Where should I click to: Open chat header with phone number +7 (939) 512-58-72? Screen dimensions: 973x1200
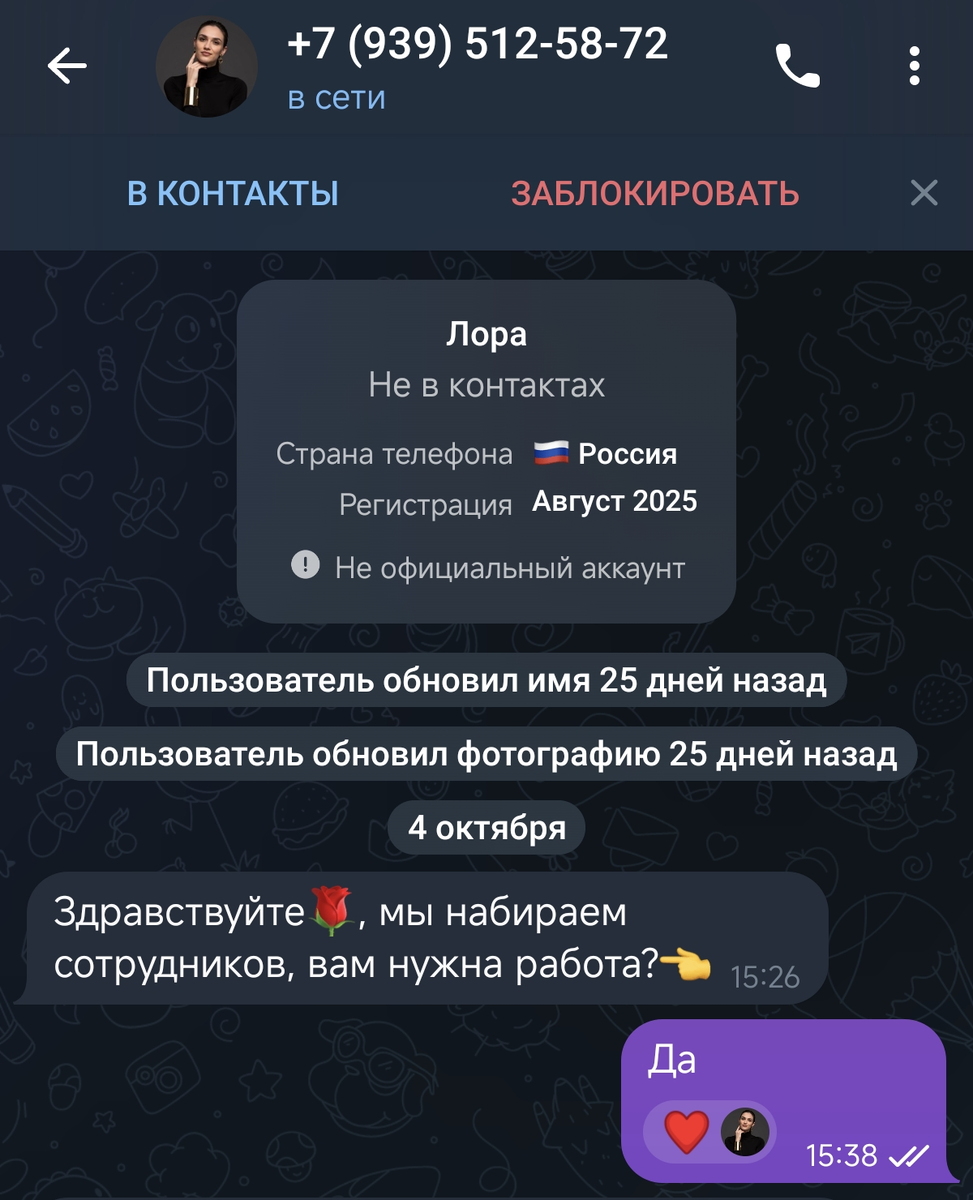pyautogui.click(x=477, y=45)
